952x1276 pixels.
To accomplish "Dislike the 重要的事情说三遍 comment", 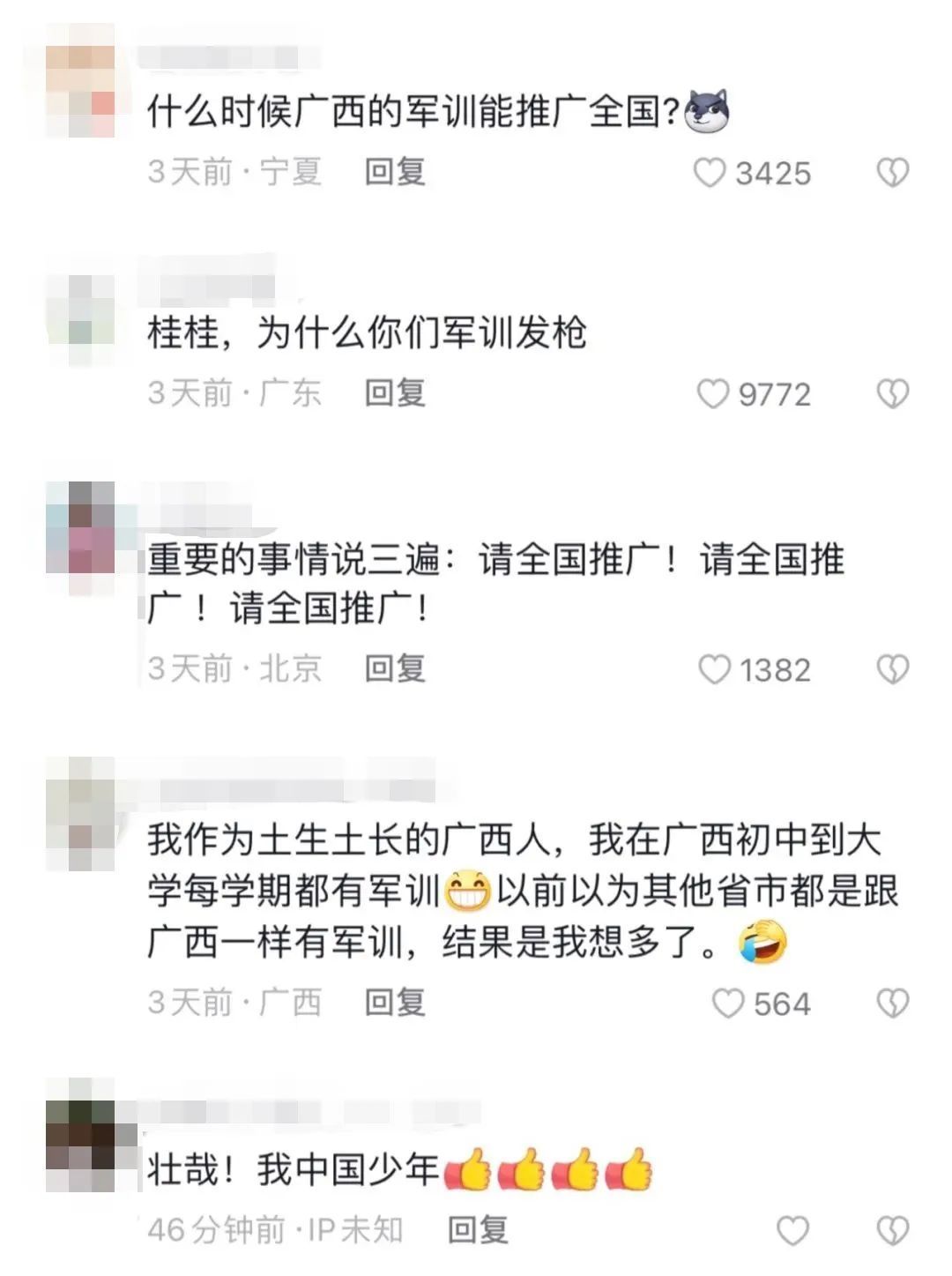I will 892,670.
